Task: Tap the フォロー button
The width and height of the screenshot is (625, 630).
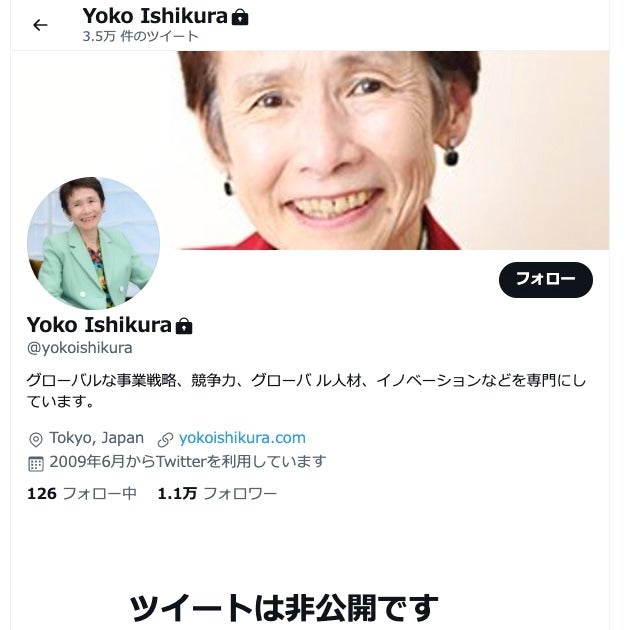Action: [545, 280]
